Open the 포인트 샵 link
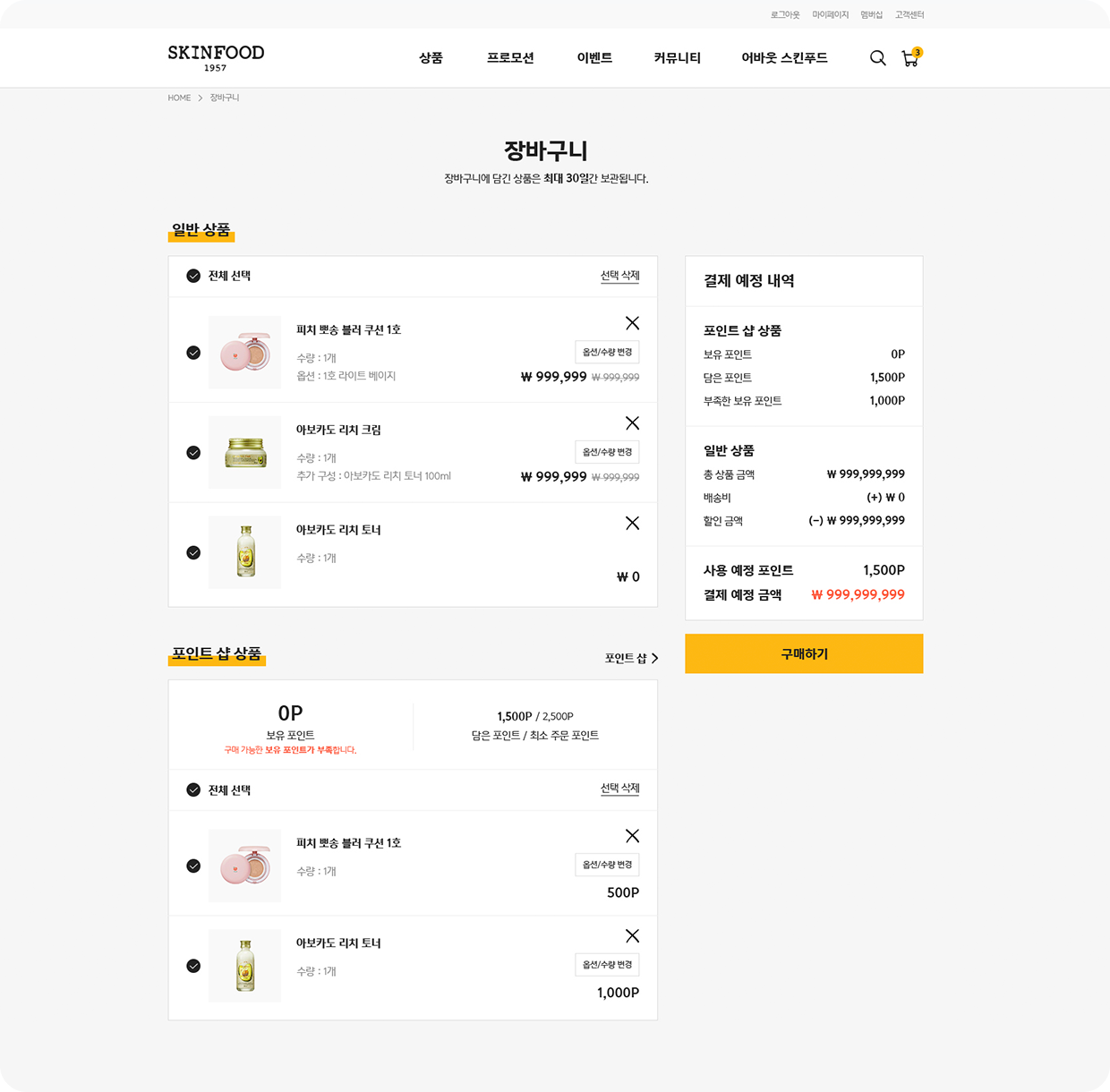Screen dimensions: 1110x1092 pos(631,658)
